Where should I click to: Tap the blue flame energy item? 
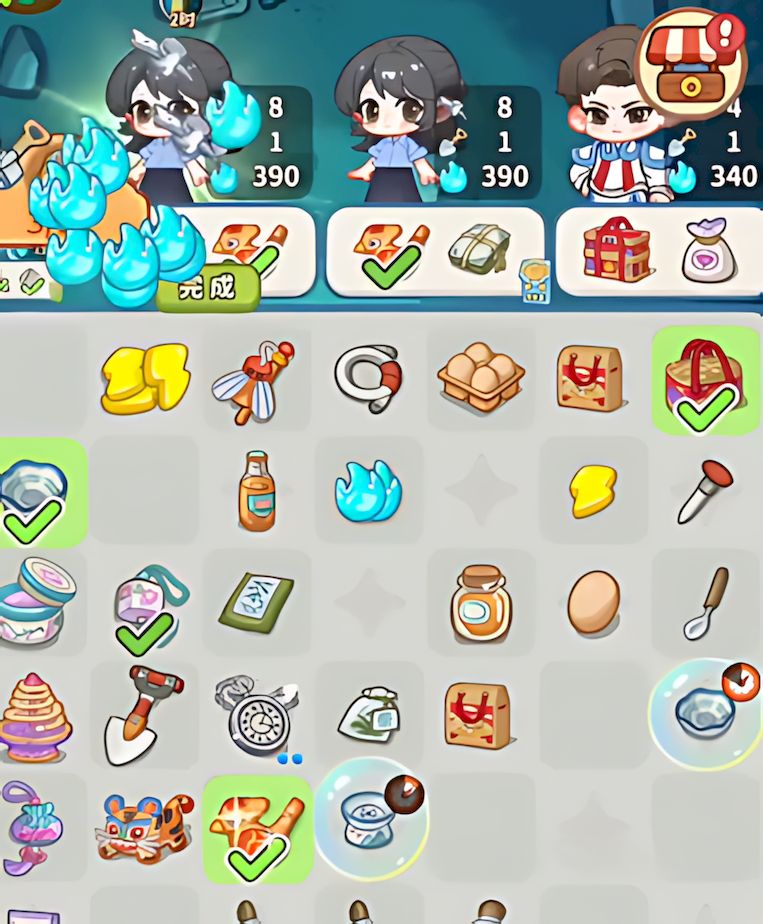tap(368, 491)
